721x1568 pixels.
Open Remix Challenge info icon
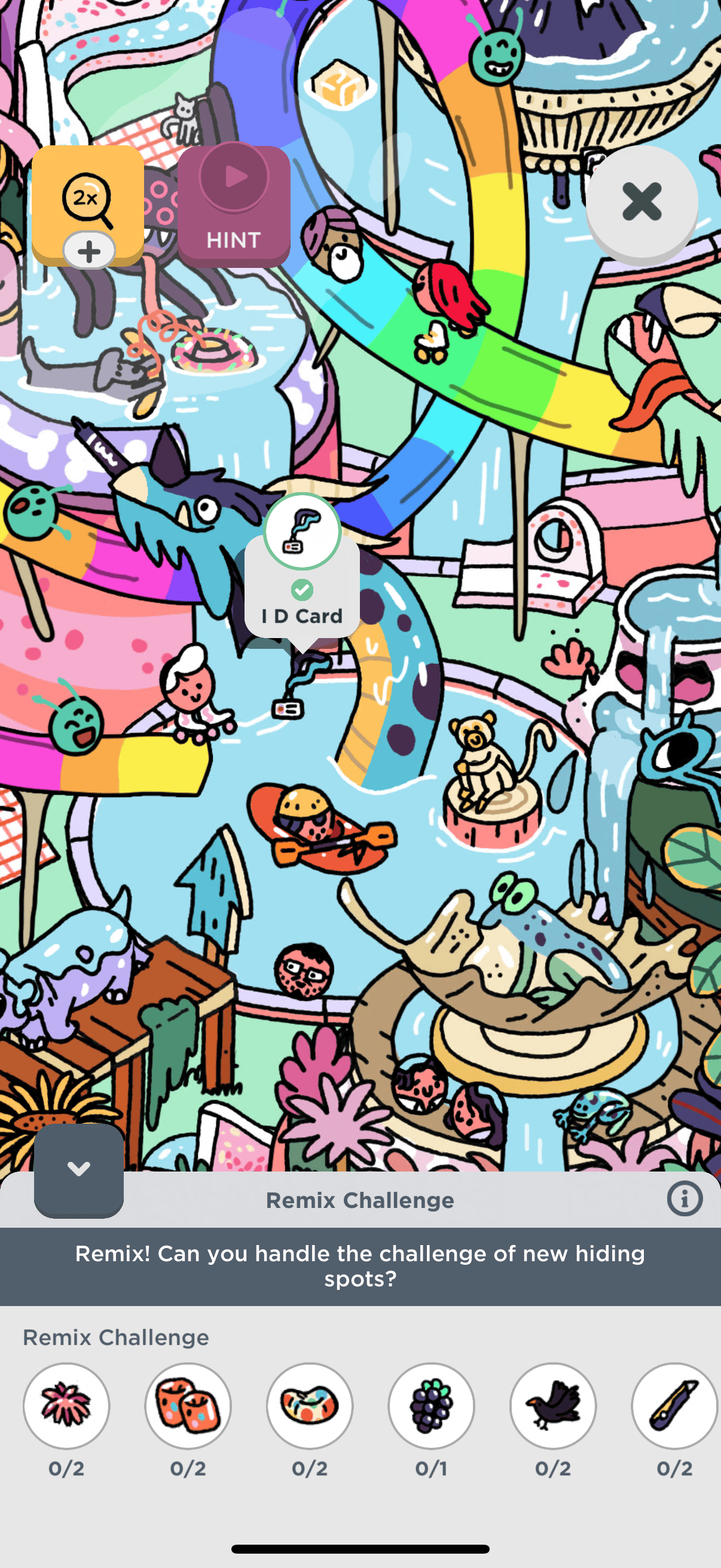[x=685, y=1199]
